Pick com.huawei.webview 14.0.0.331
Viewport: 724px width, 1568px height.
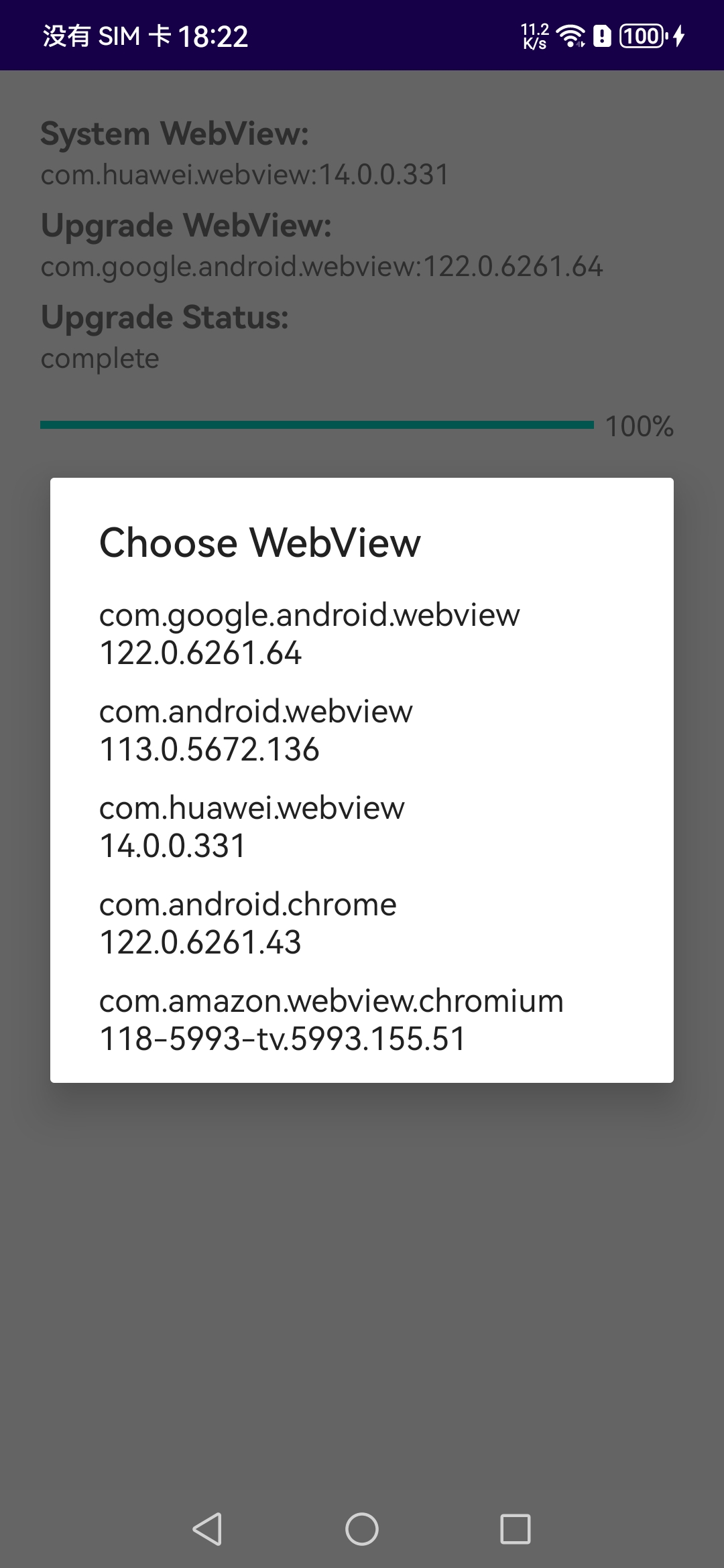pyautogui.click(x=362, y=826)
